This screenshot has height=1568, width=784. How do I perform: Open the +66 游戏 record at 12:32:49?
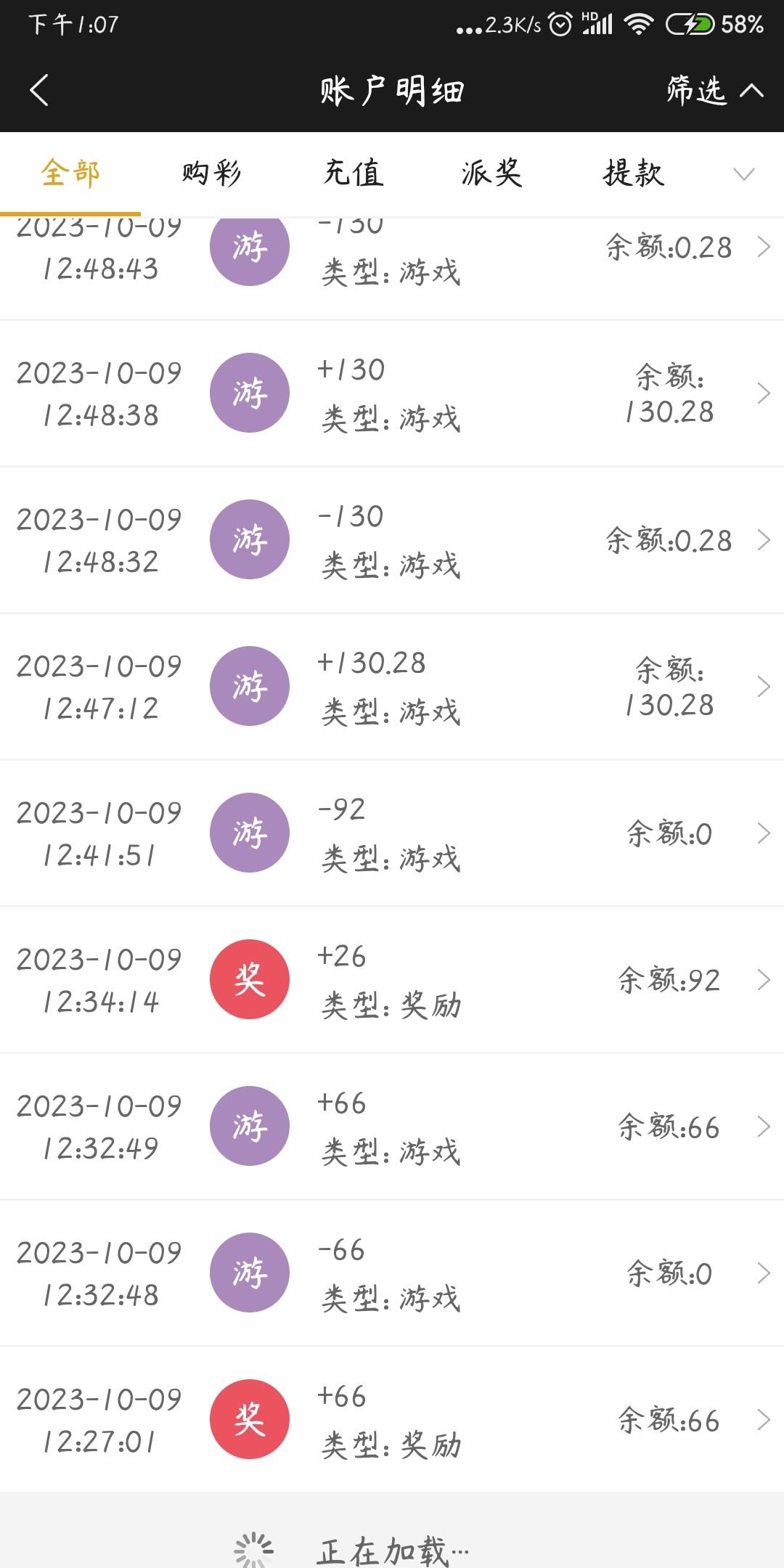pyautogui.click(x=392, y=1127)
